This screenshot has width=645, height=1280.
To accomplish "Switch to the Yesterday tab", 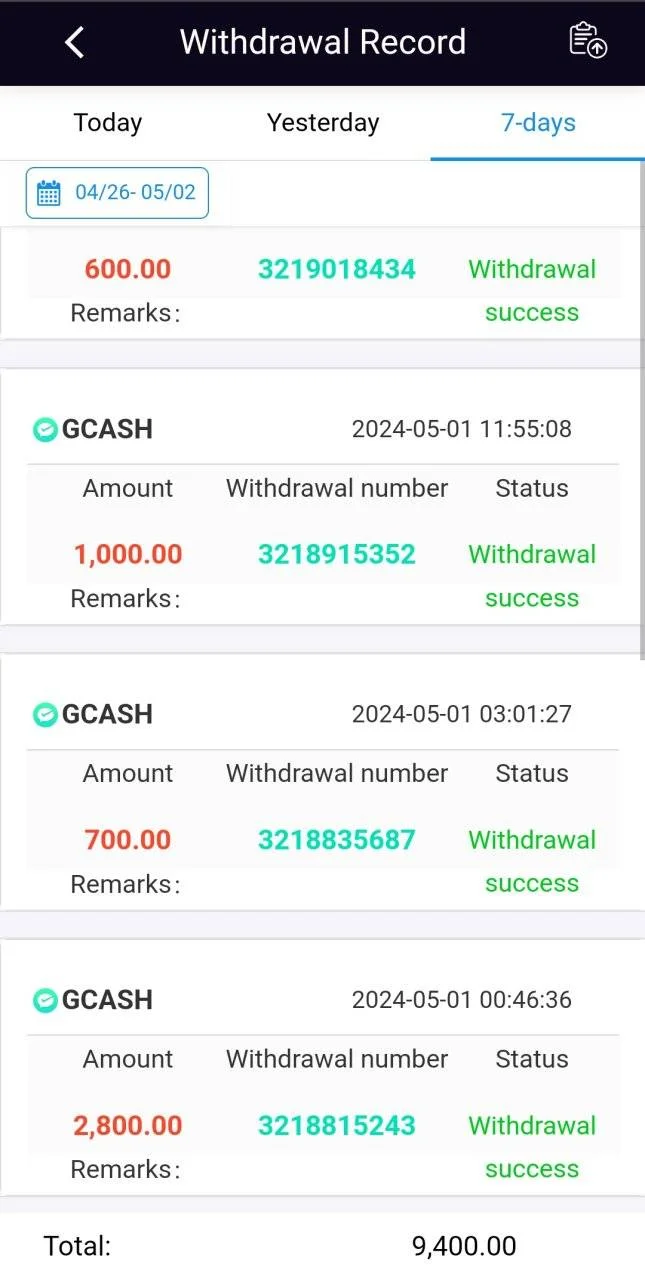I will tap(323, 123).
